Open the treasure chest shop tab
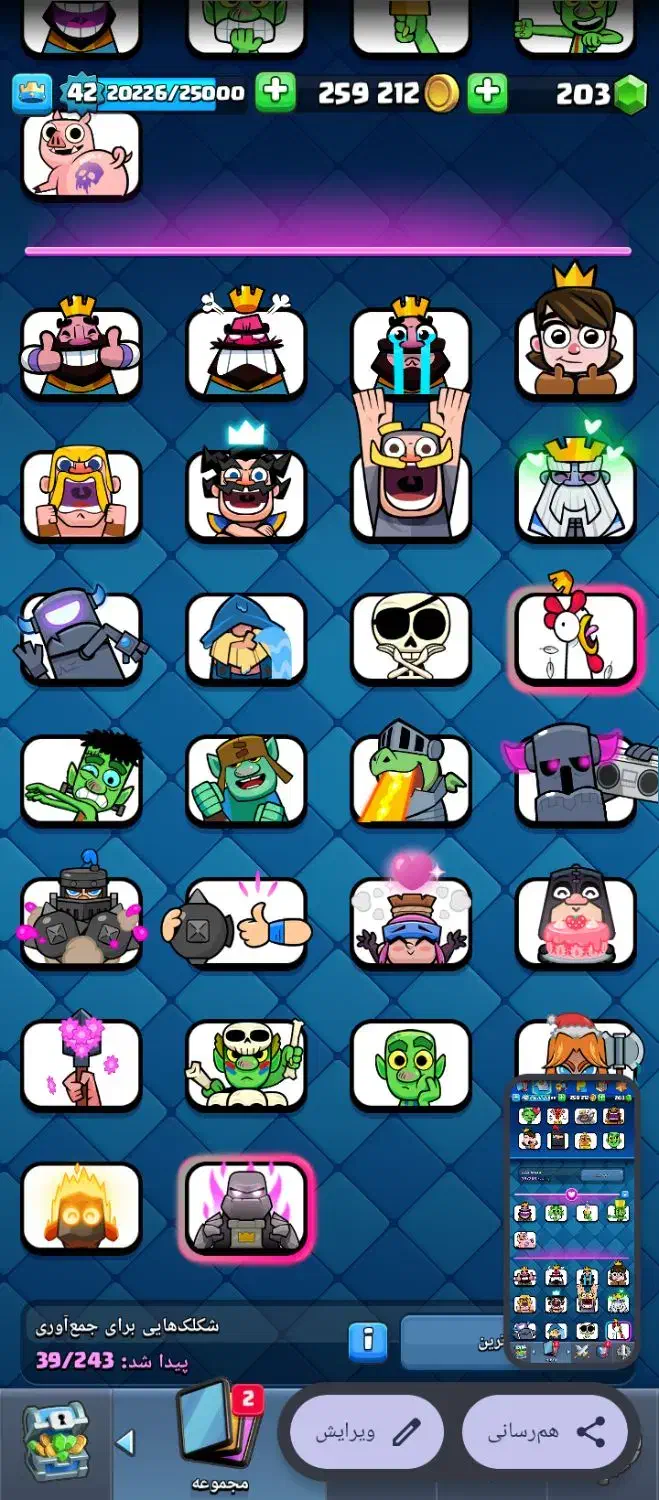The height and width of the screenshot is (1500, 659). coord(55,1441)
